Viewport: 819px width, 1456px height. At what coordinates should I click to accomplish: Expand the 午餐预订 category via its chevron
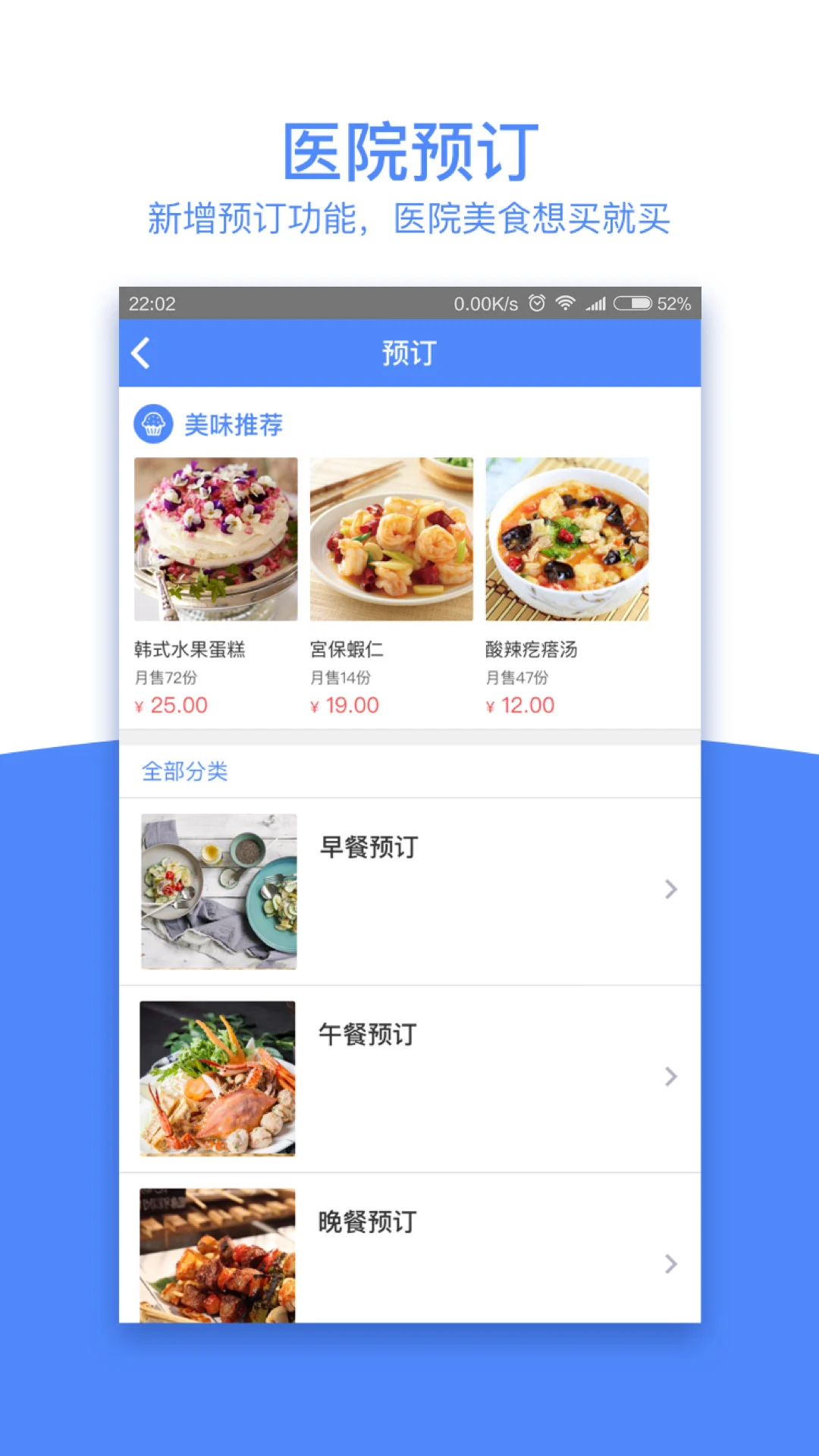coord(670,1076)
